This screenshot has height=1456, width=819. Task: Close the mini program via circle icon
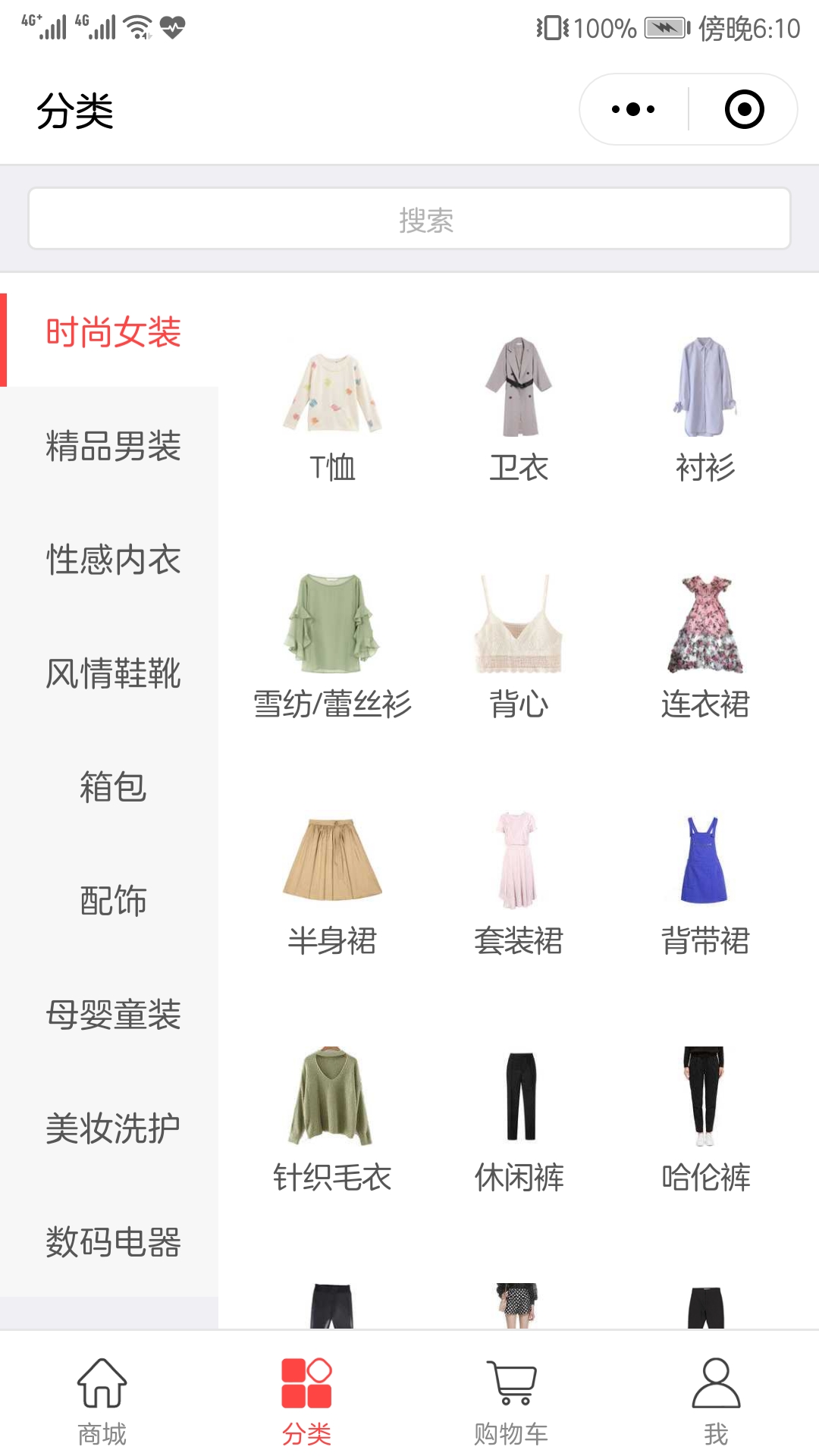pyautogui.click(x=744, y=109)
